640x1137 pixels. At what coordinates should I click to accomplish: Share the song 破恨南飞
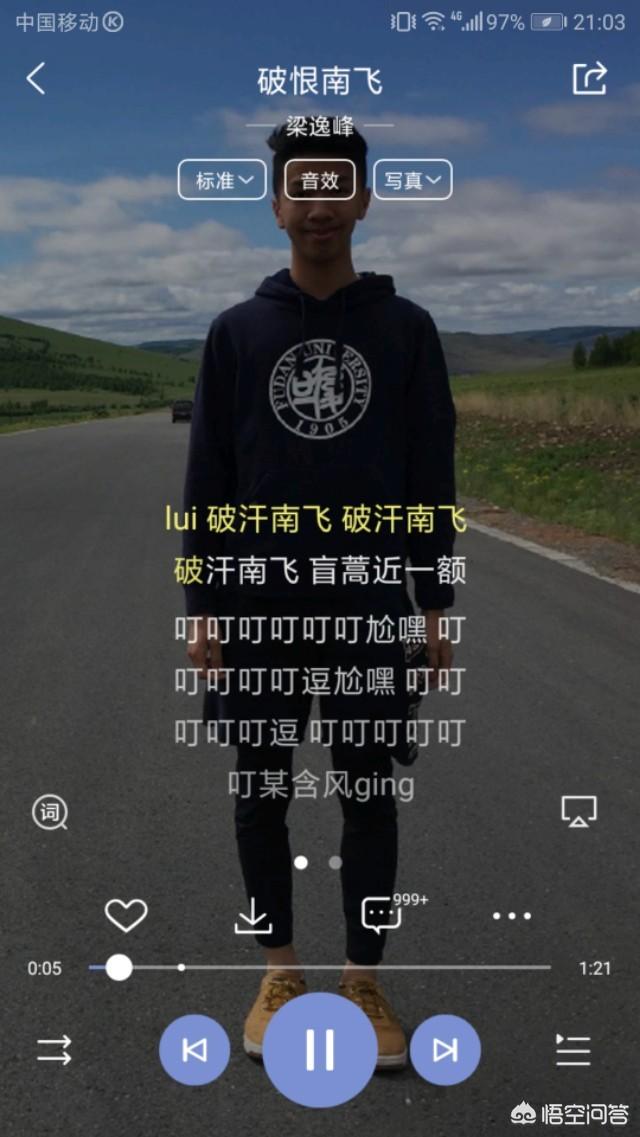[x=589, y=78]
